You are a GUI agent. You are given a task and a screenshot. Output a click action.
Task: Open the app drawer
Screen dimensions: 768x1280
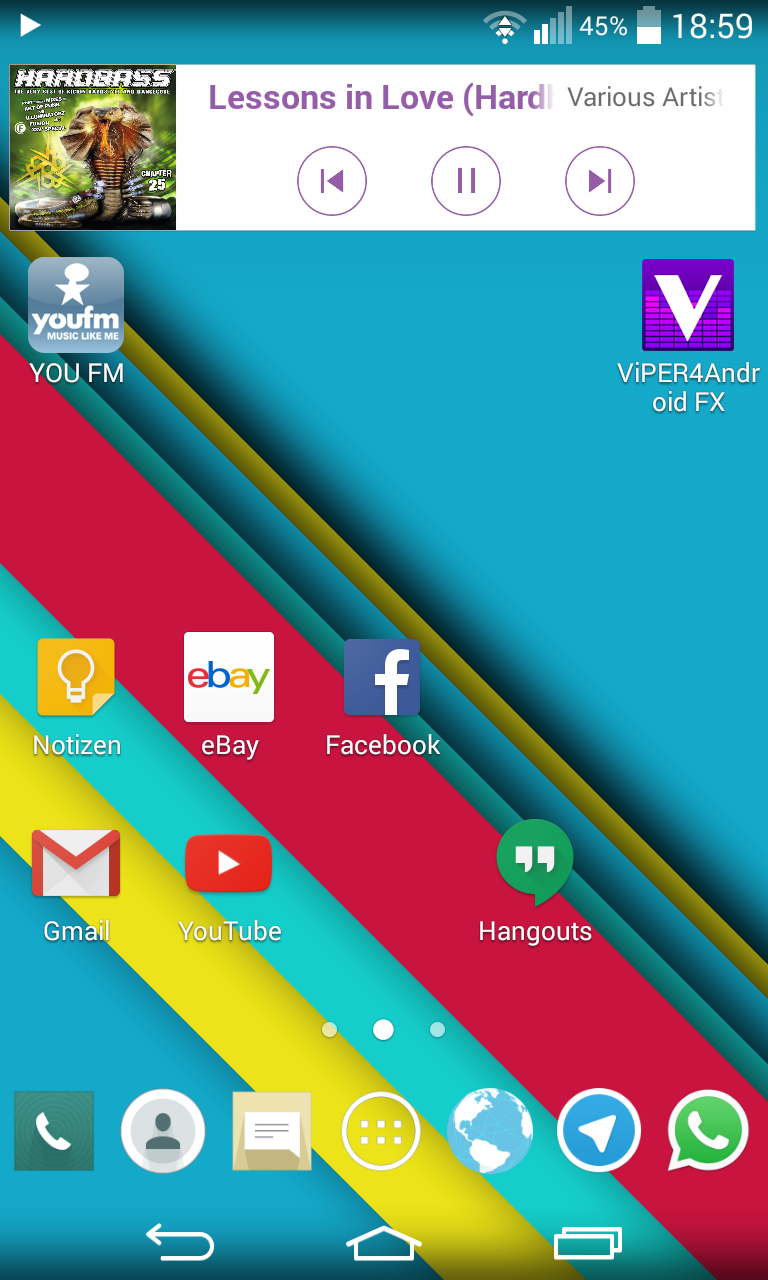tap(381, 1131)
